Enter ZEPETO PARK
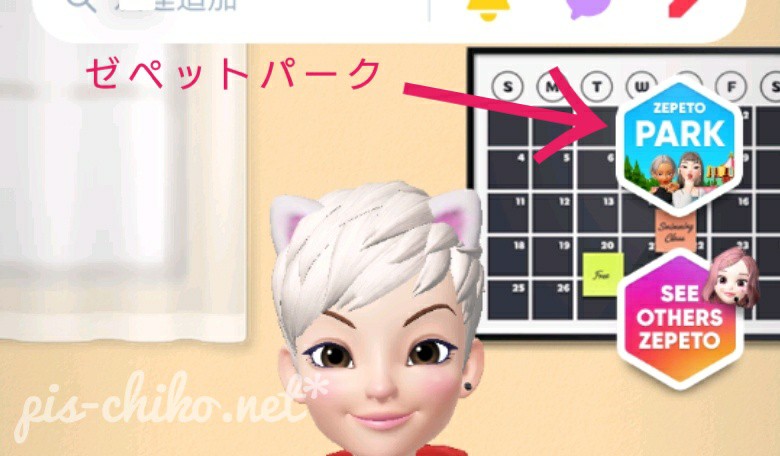Viewport: 780px width, 456px height. [679, 145]
